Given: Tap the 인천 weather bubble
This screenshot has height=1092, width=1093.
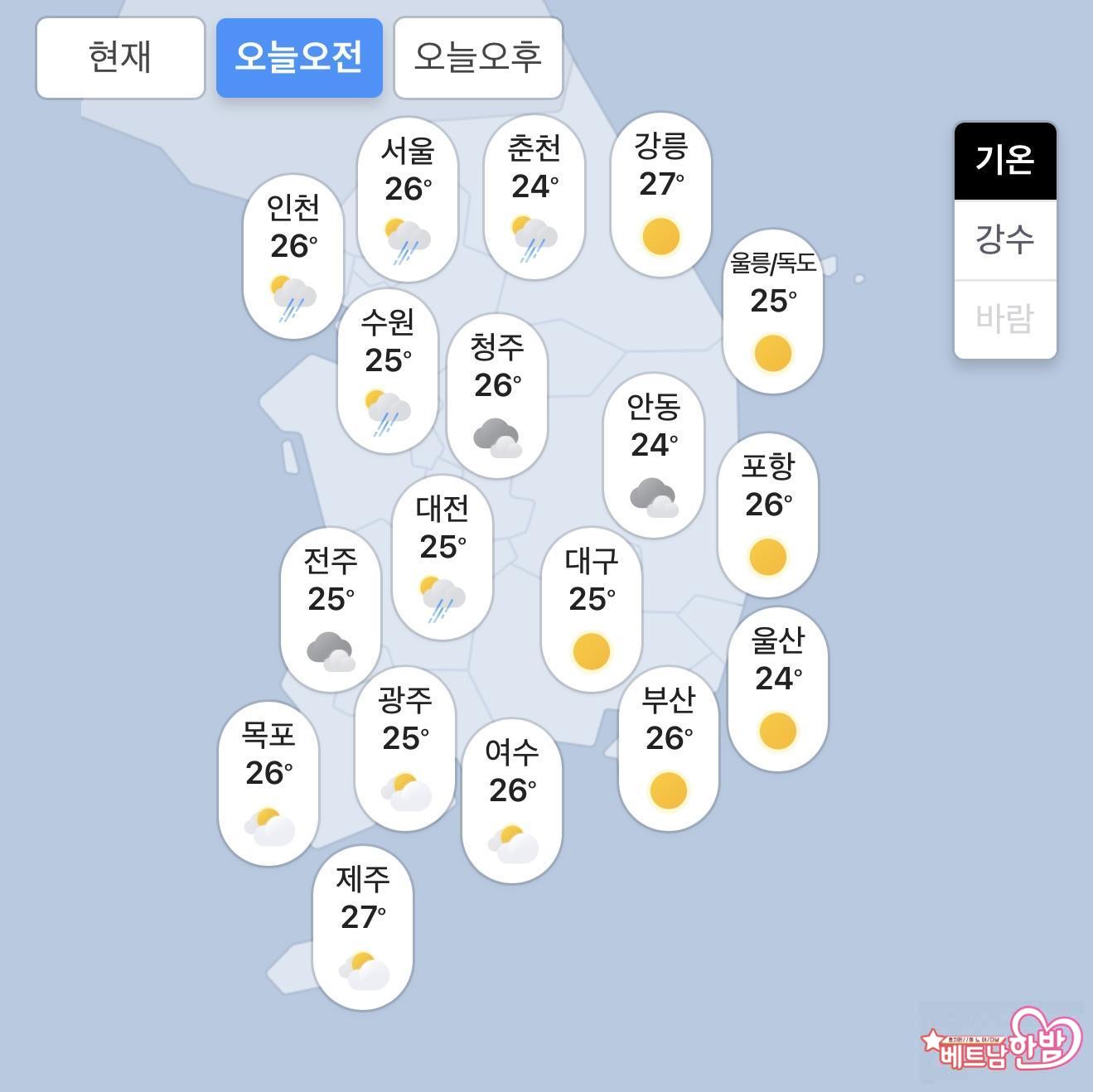Looking at the screenshot, I should pyautogui.click(x=293, y=255).
